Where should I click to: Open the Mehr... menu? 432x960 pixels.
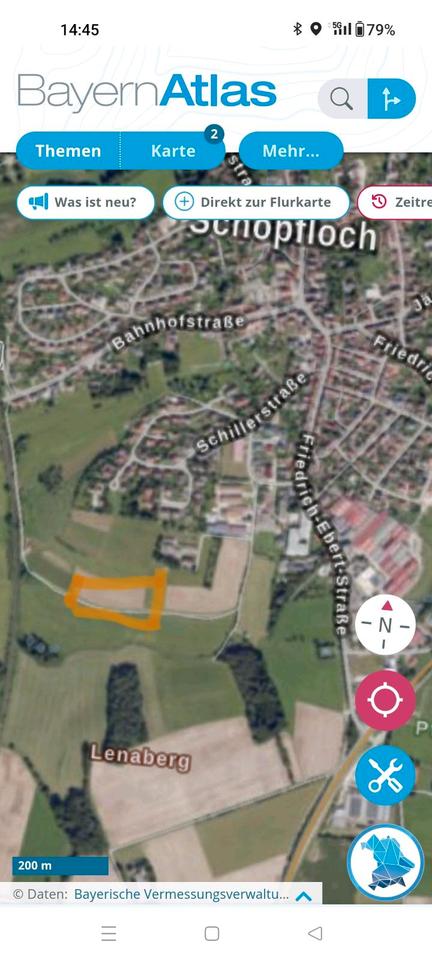[291, 151]
